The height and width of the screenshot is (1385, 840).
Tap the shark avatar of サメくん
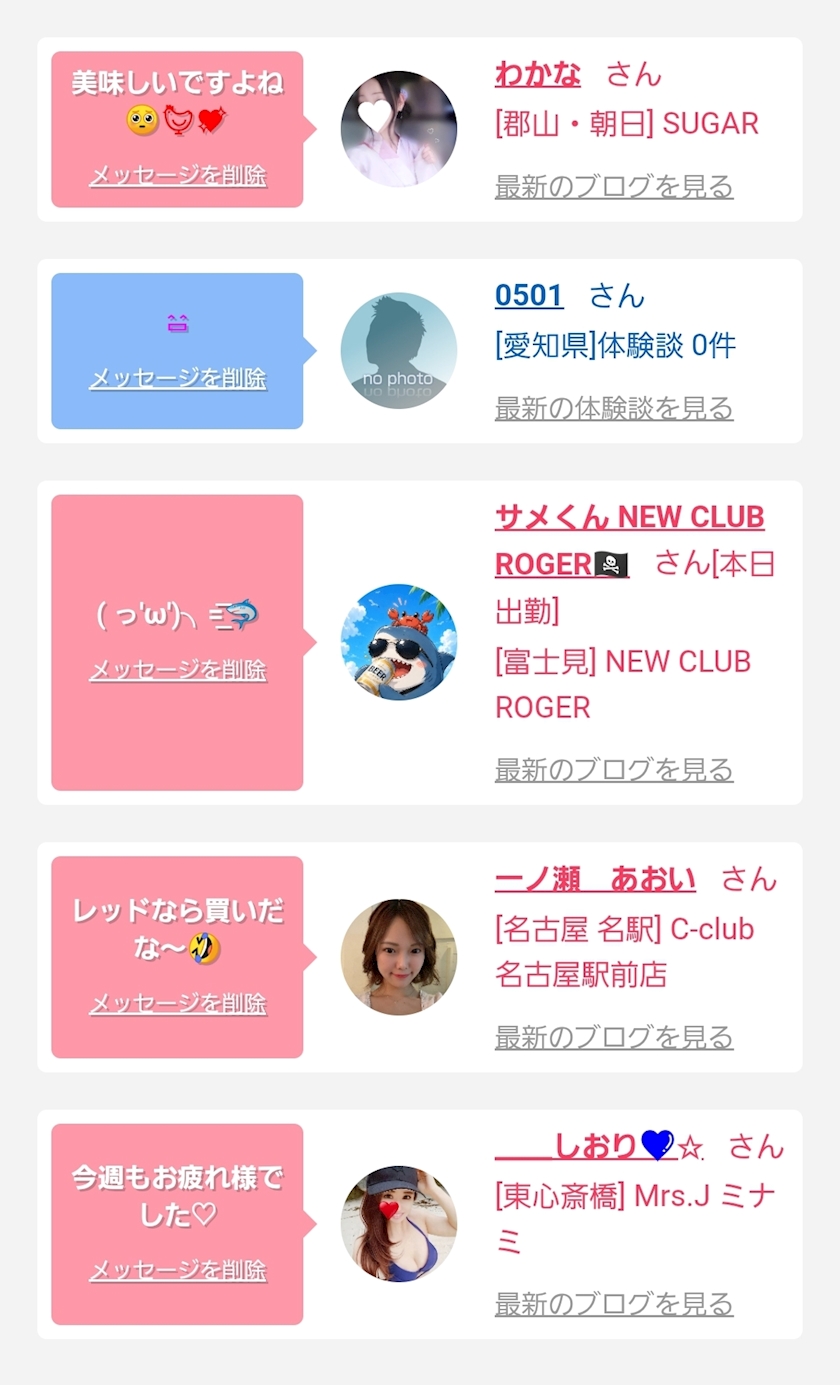pyautogui.click(x=399, y=642)
